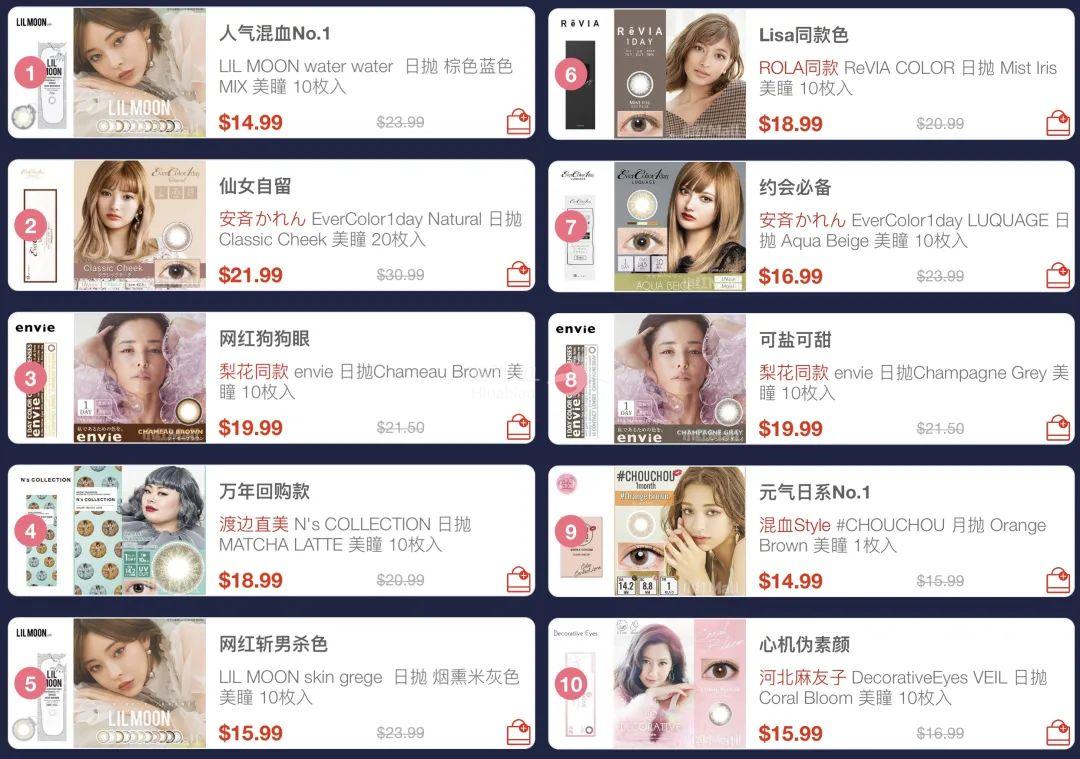The width and height of the screenshot is (1080, 759).
Task: Add N's COLLECTION MATCHA LATTE to cart
Action: coord(518,579)
